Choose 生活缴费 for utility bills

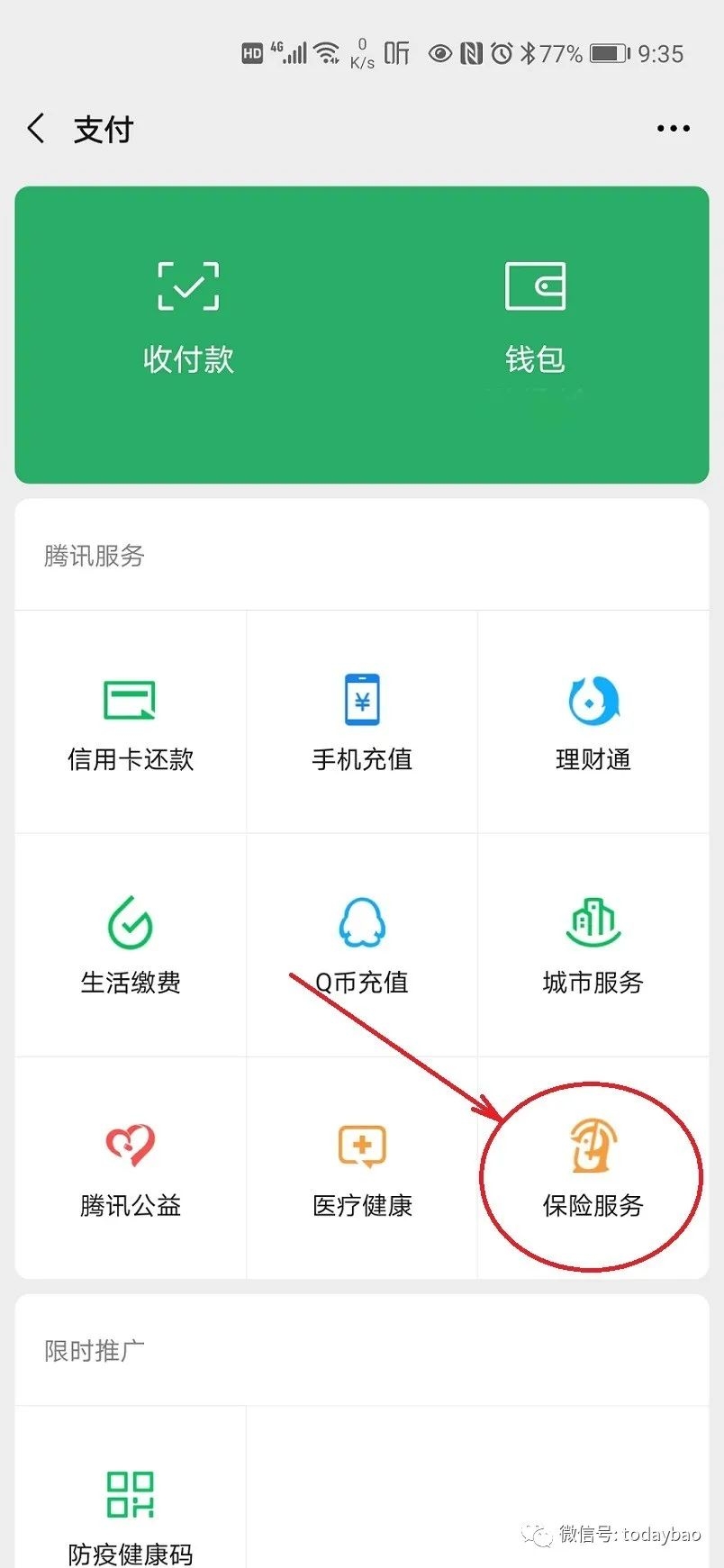pos(131,945)
